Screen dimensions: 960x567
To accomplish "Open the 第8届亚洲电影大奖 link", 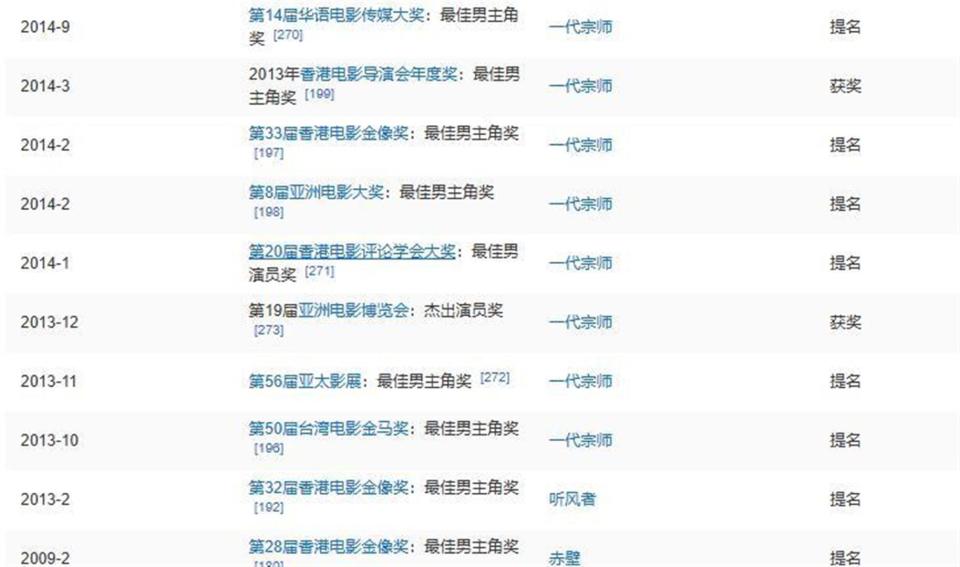I will [316, 192].
